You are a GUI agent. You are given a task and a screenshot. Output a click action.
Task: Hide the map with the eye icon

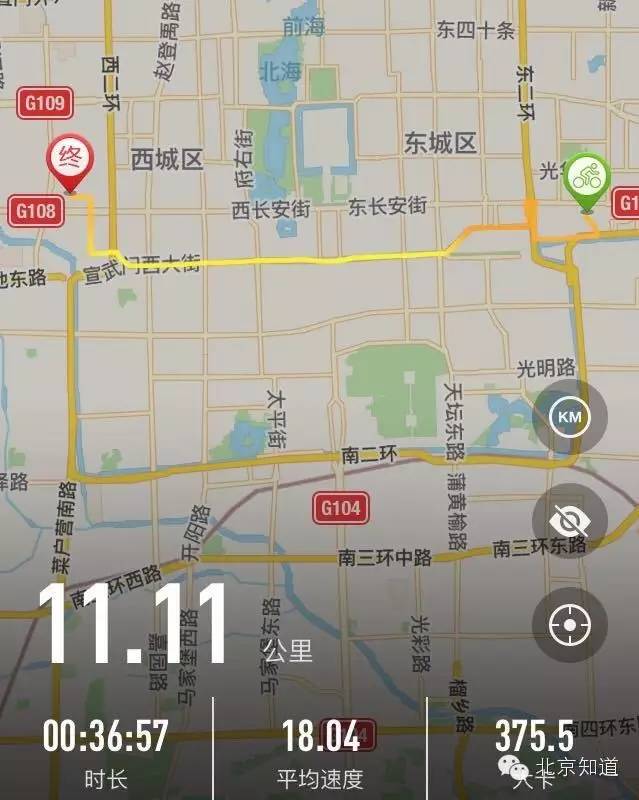pos(569,521)
